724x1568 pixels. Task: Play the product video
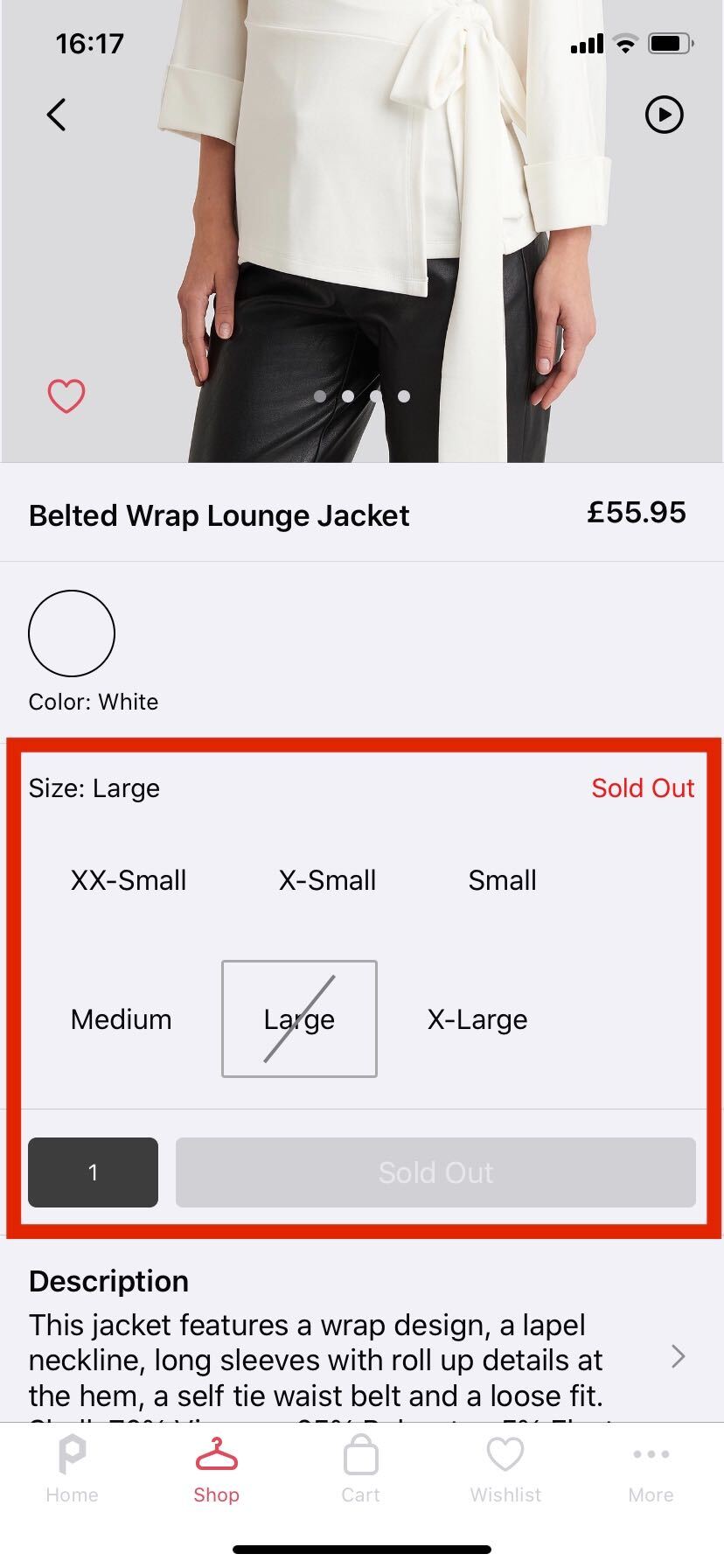(x=664, y=115)
